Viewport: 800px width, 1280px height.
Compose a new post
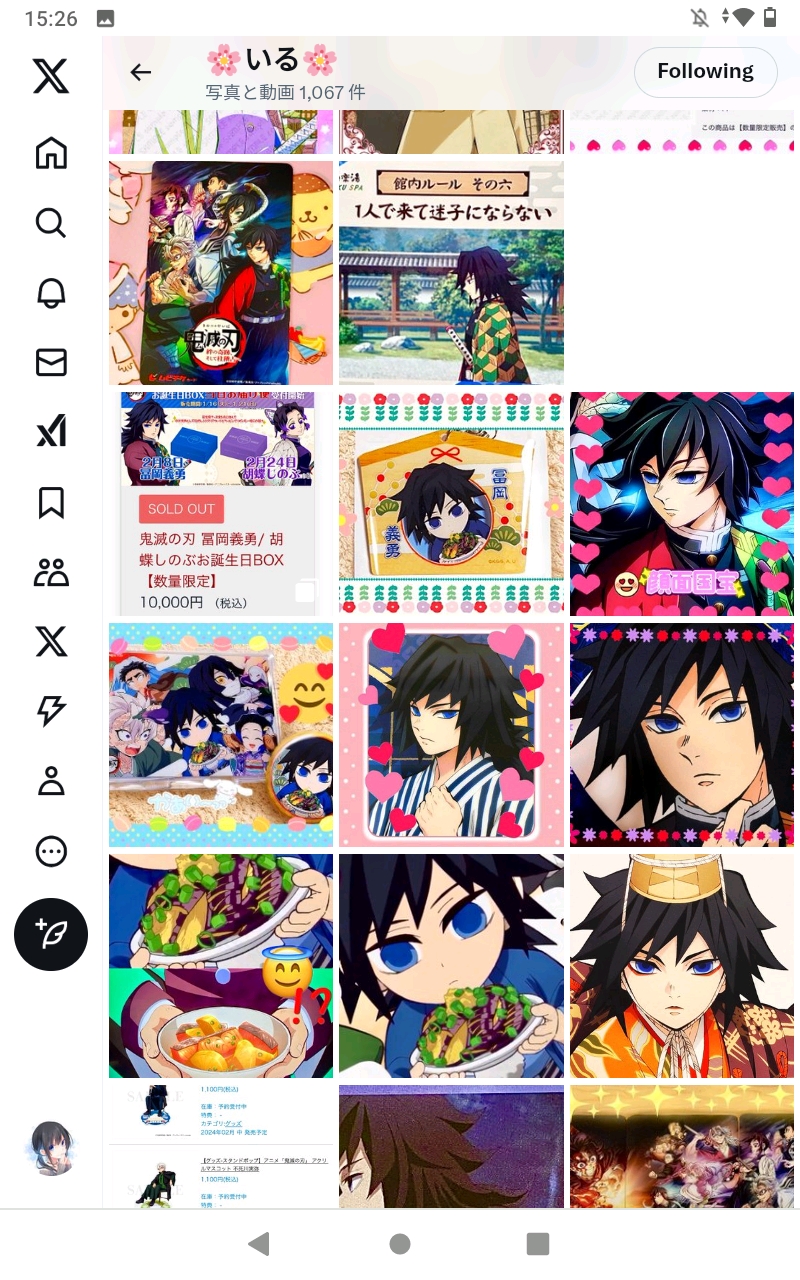click(x=51, y=934)
